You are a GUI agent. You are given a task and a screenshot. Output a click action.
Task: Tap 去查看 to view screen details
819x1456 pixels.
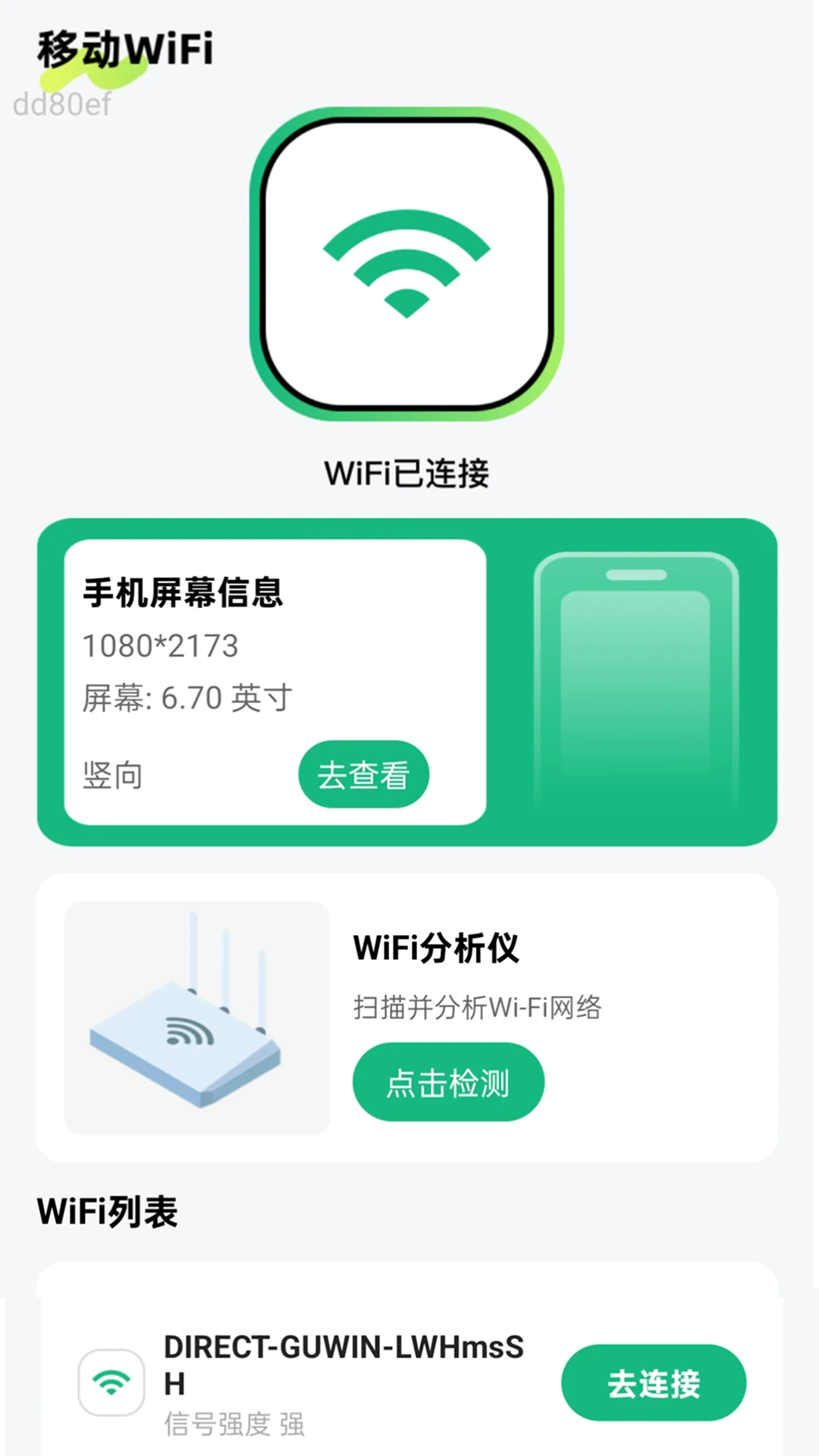362,773
